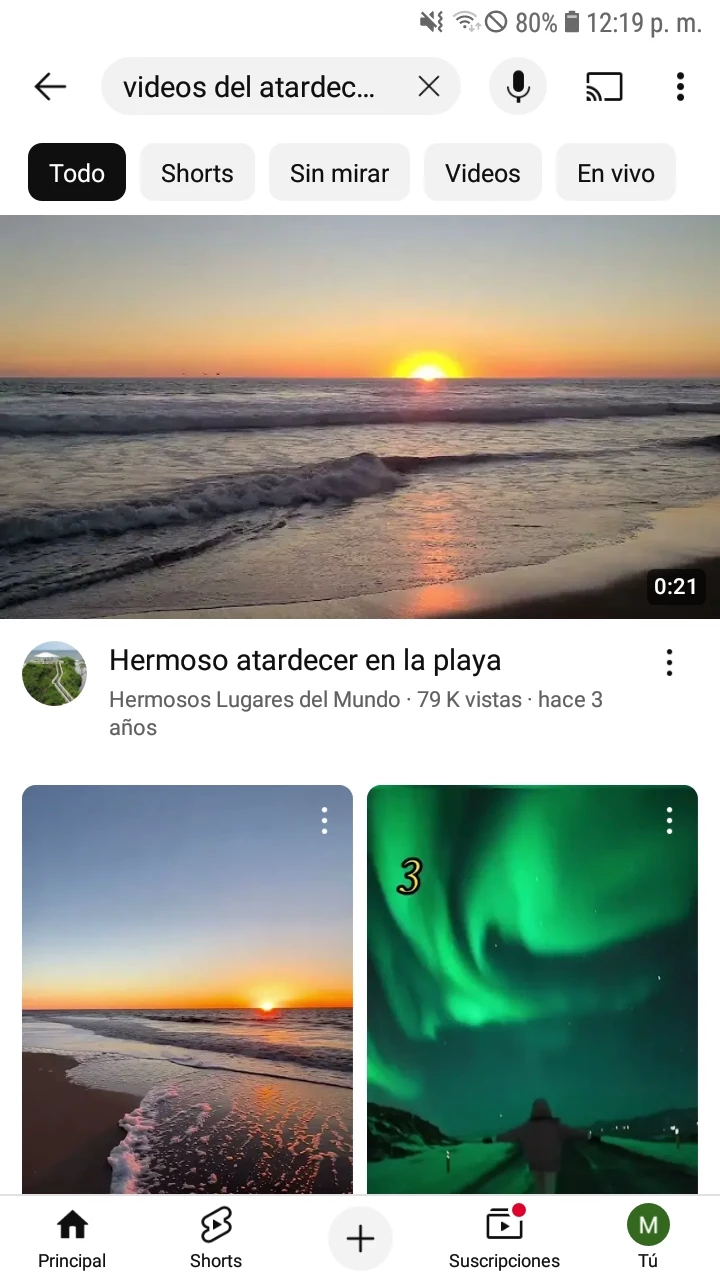Create new content with plus button

pos(360,1240)
